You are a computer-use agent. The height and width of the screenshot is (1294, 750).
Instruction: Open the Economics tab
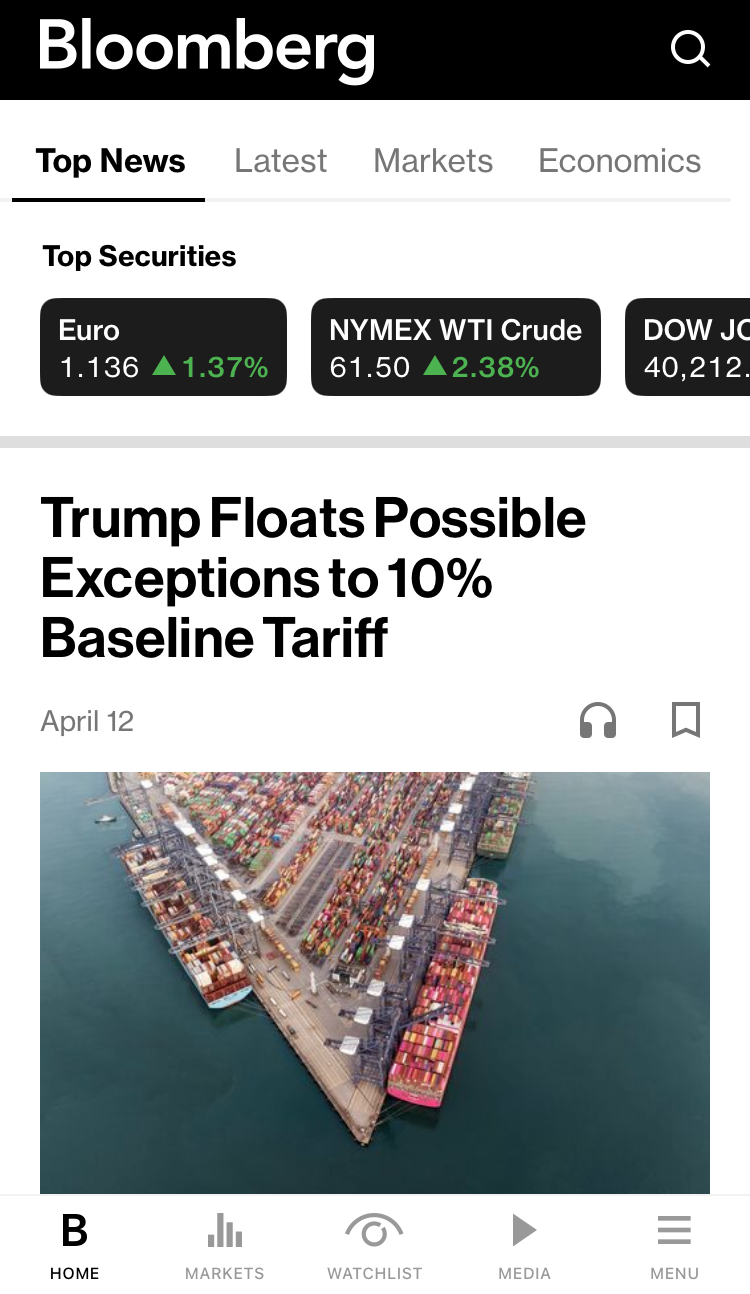[x=619, y=161]
